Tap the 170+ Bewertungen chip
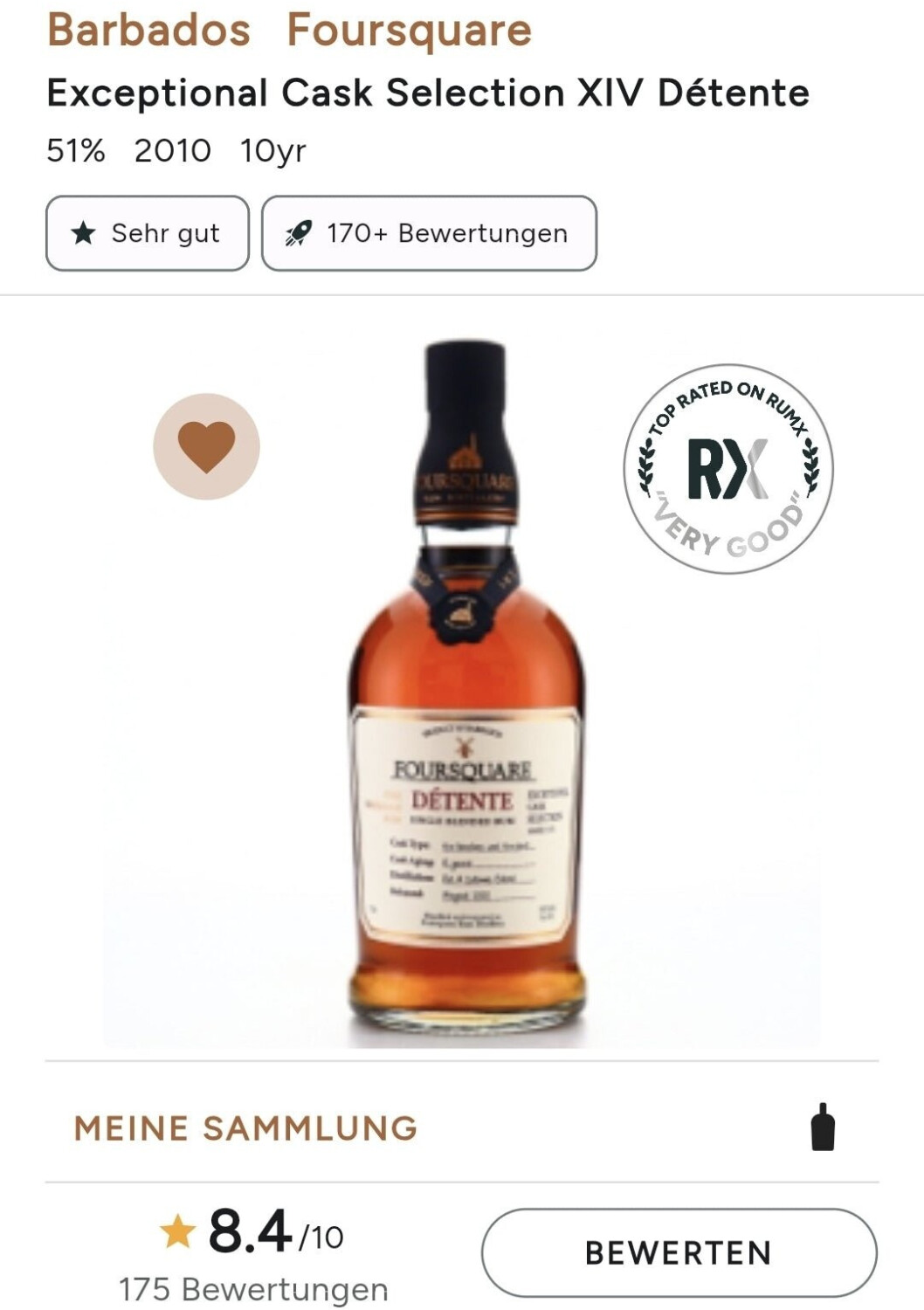924x1310 pixels. click(429, 233)
